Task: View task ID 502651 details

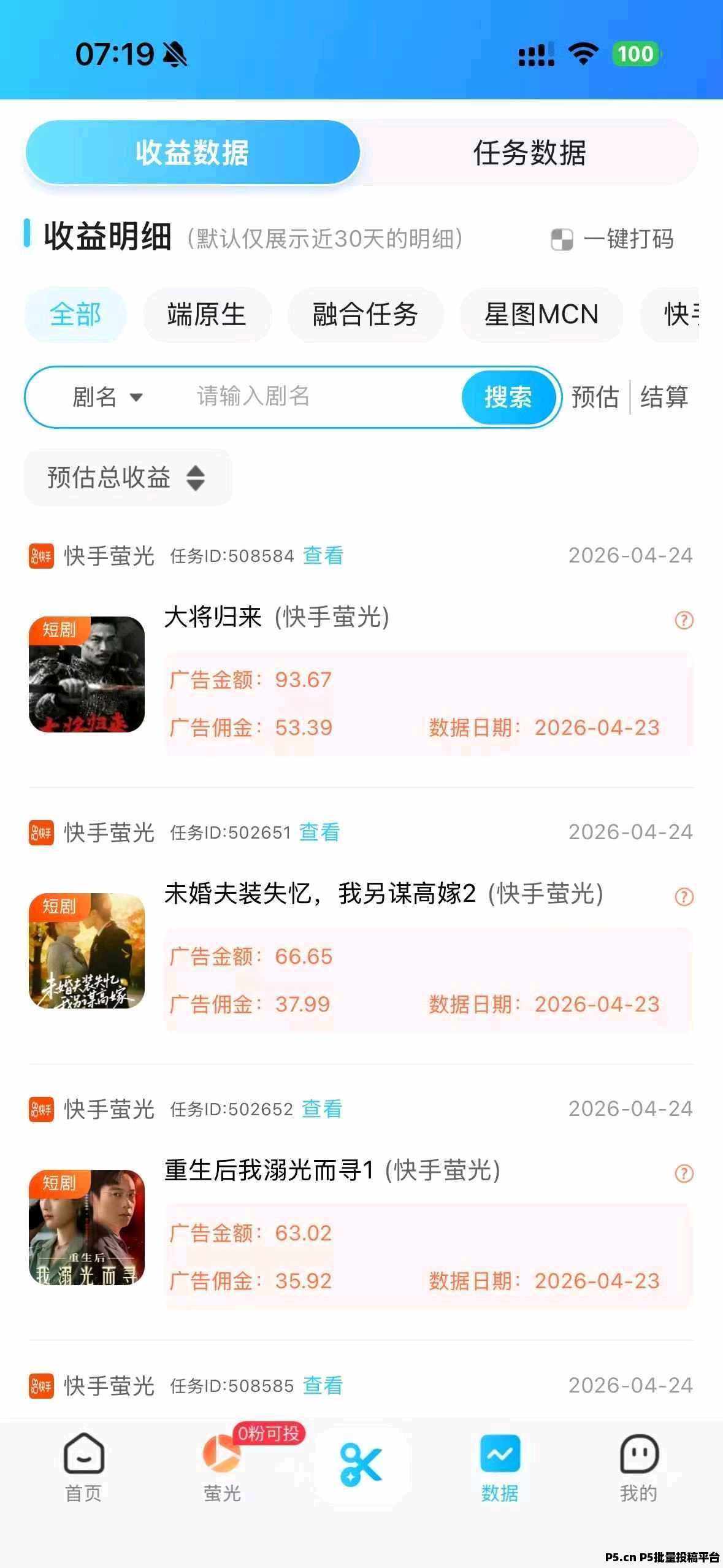Action: pos(319,832)
